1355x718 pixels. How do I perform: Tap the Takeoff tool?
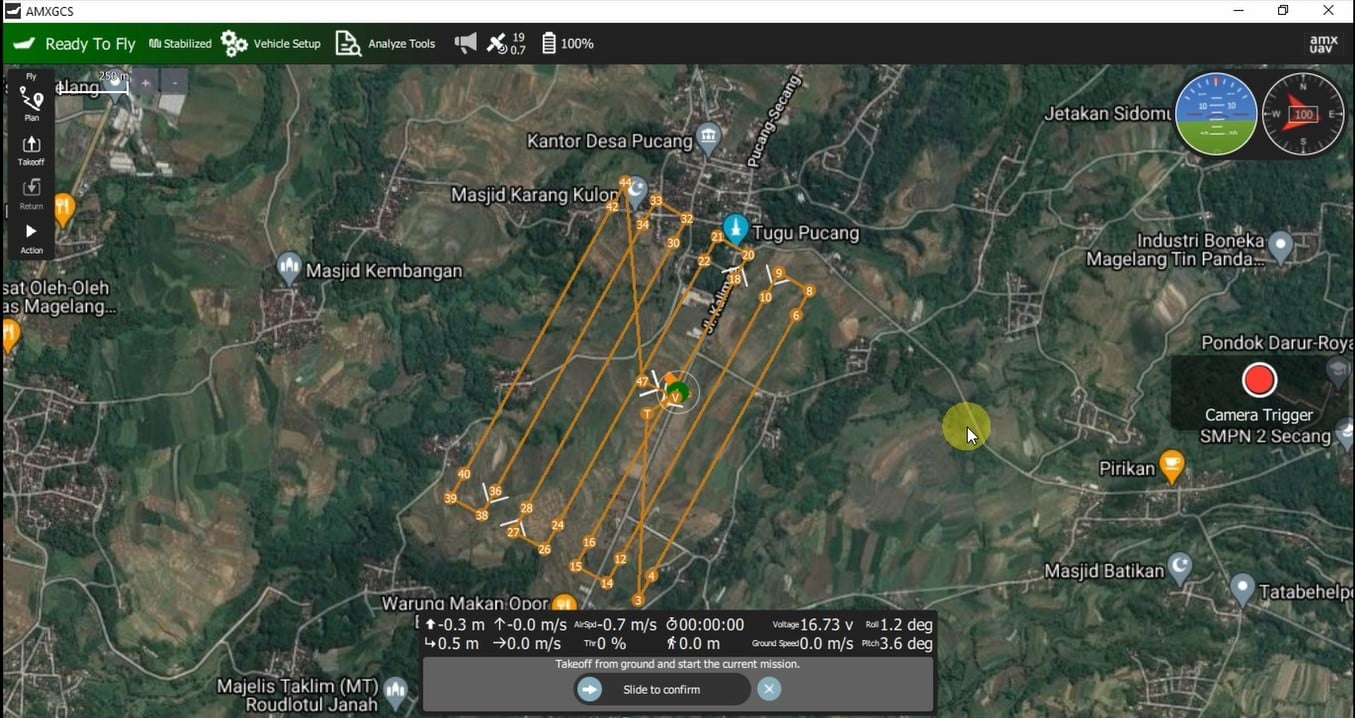click(31, 149)
